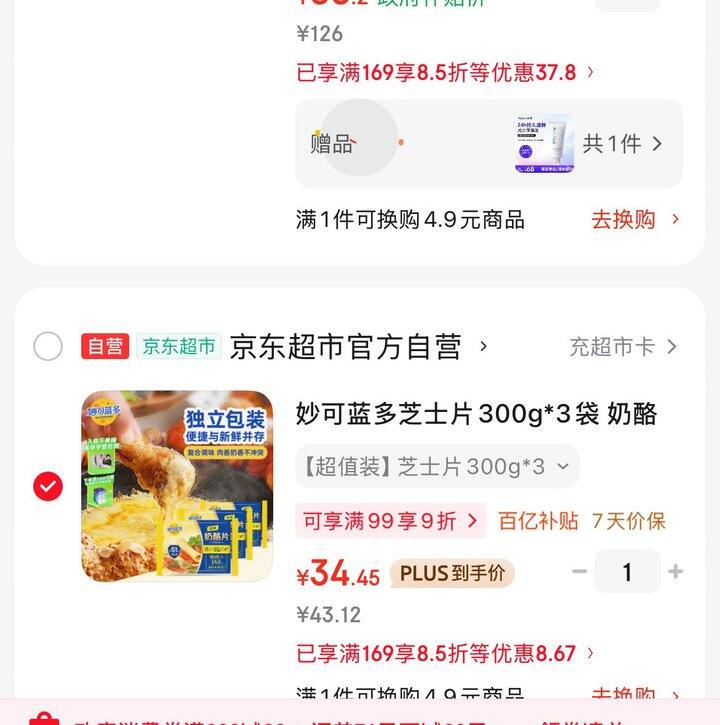Tap the red cart icon in bottom banner
The height and width of the screenshot is (725, 720).
42,715
